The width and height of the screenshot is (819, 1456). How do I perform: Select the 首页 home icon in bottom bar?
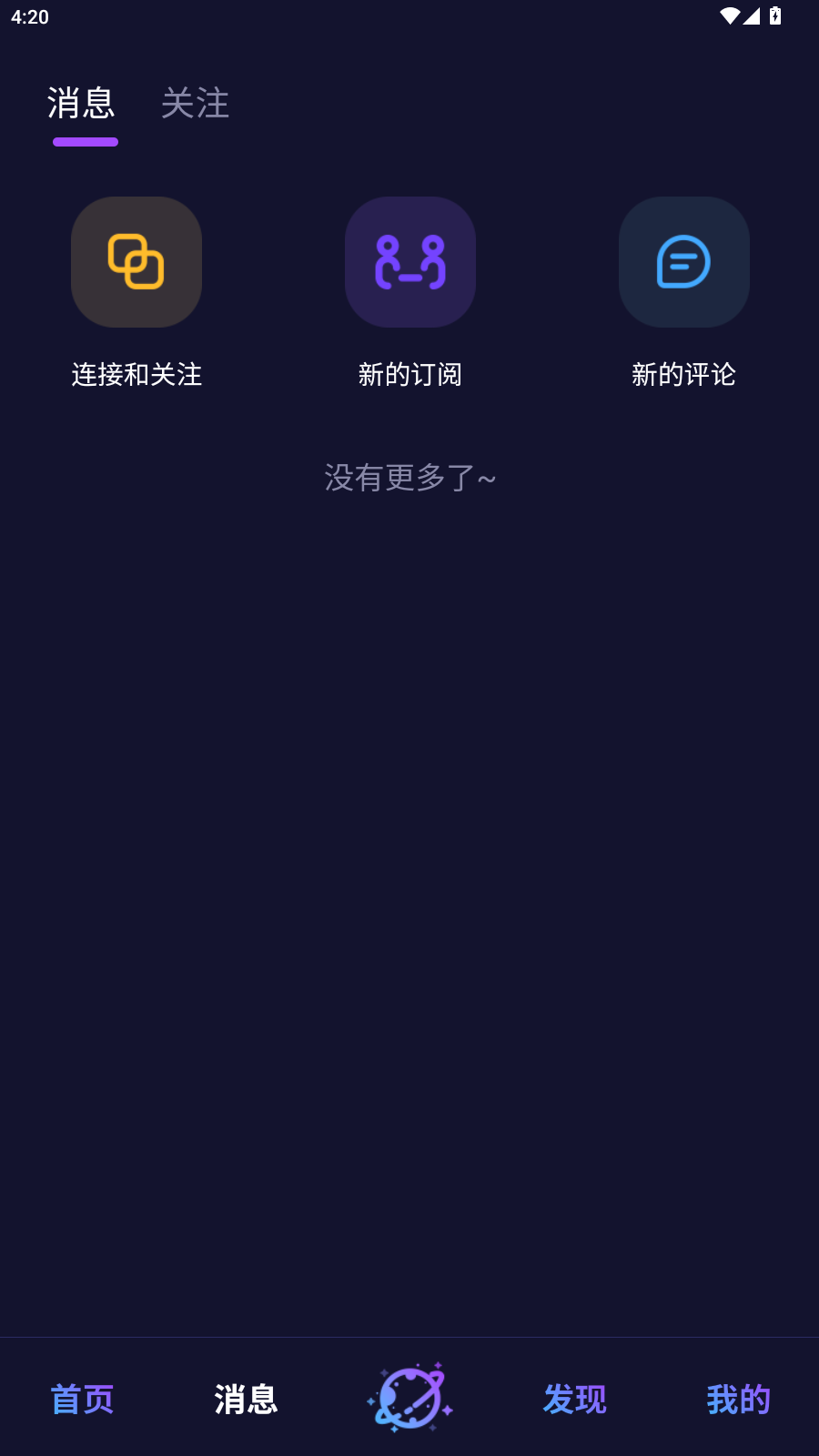point(83,1401)
